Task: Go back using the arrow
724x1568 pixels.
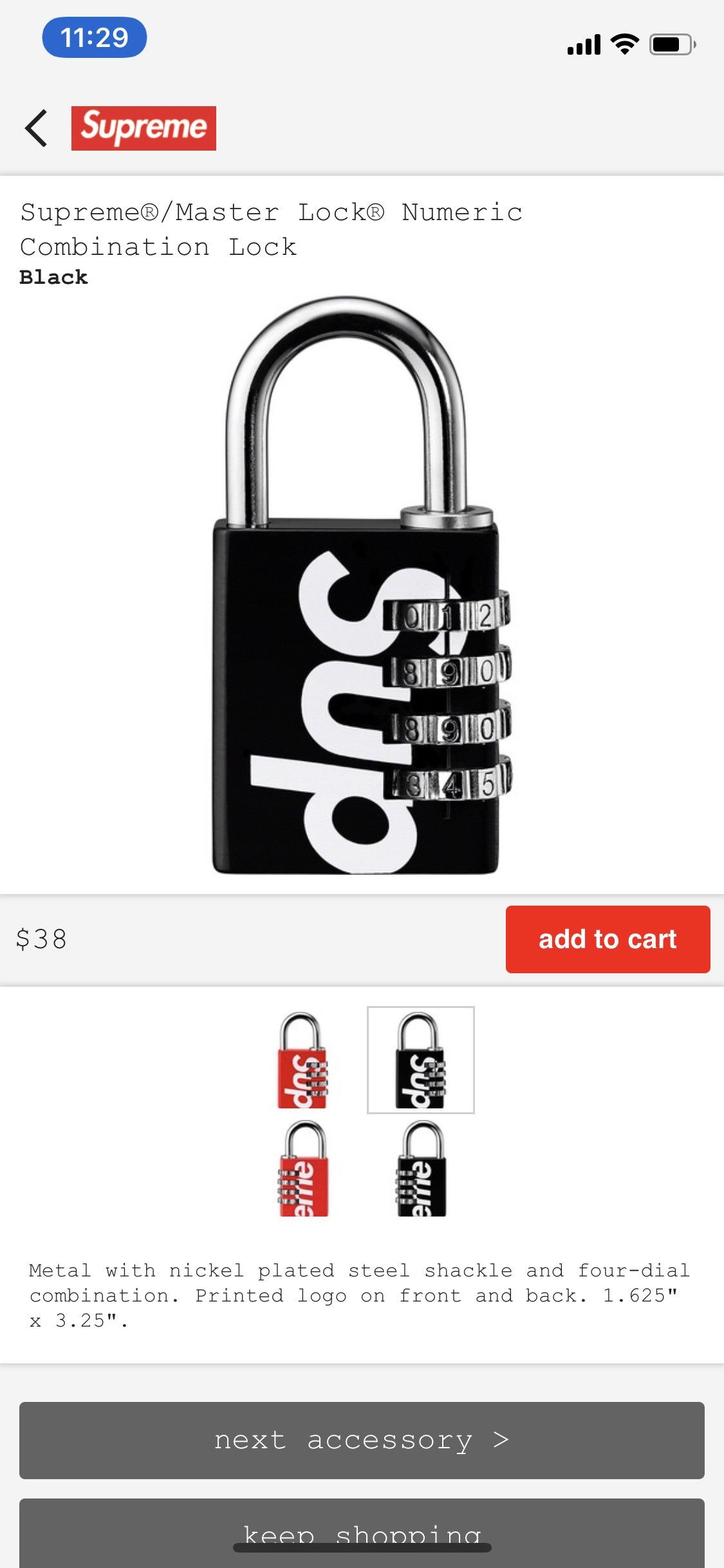Action: 37,128
